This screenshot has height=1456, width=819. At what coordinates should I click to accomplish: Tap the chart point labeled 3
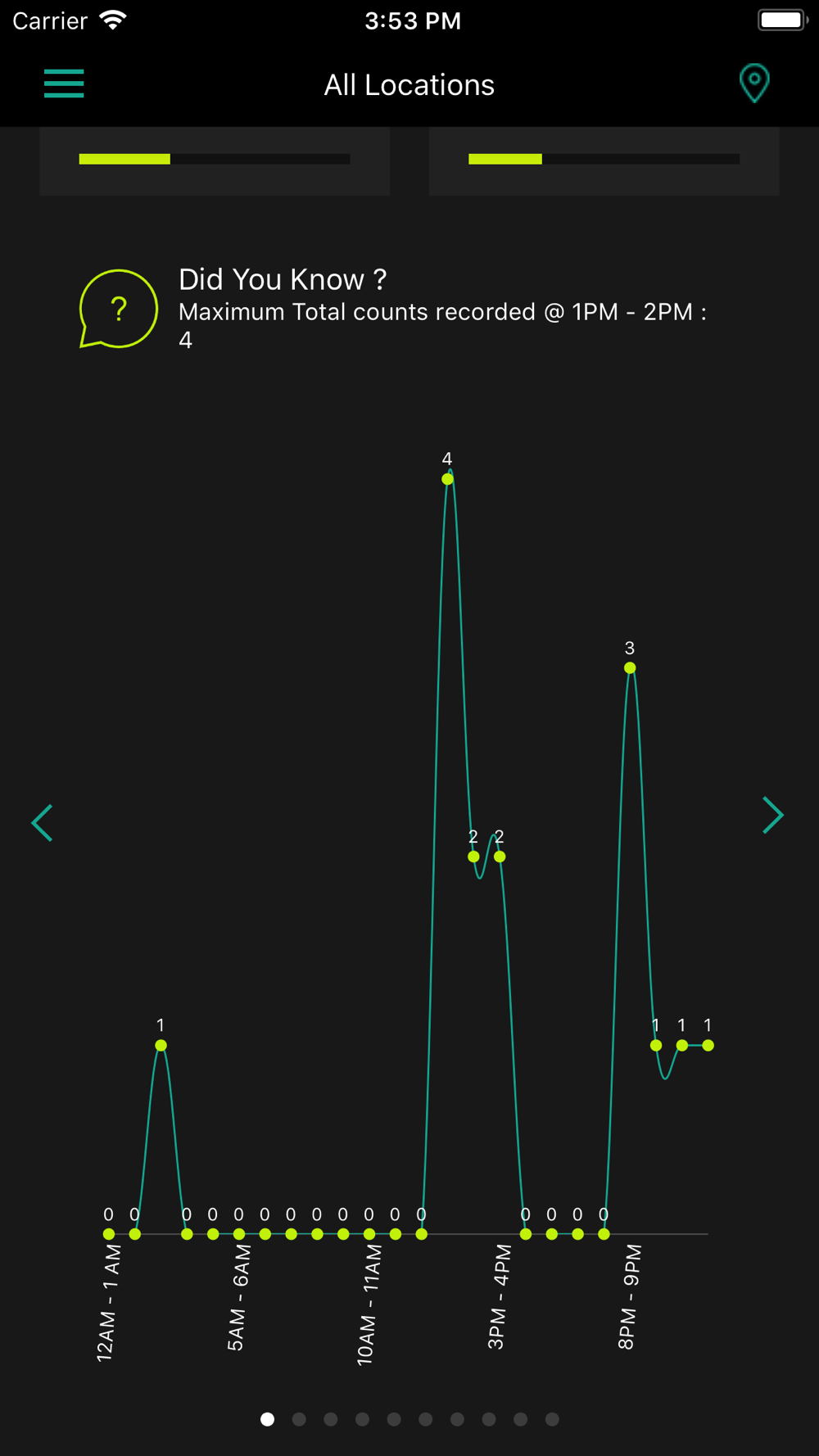click(630, 667)
